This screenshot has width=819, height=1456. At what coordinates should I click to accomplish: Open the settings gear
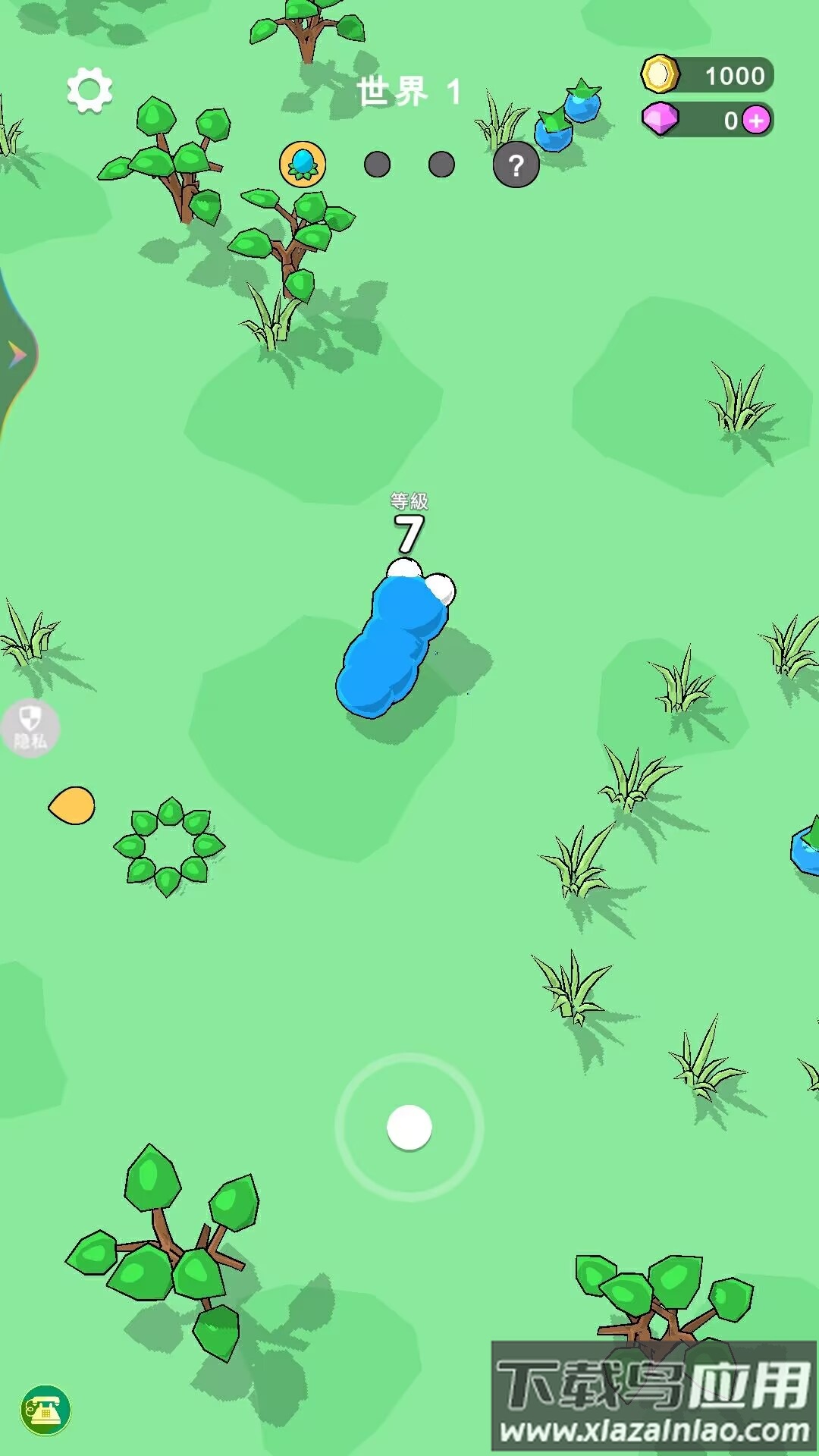[89, 90]
